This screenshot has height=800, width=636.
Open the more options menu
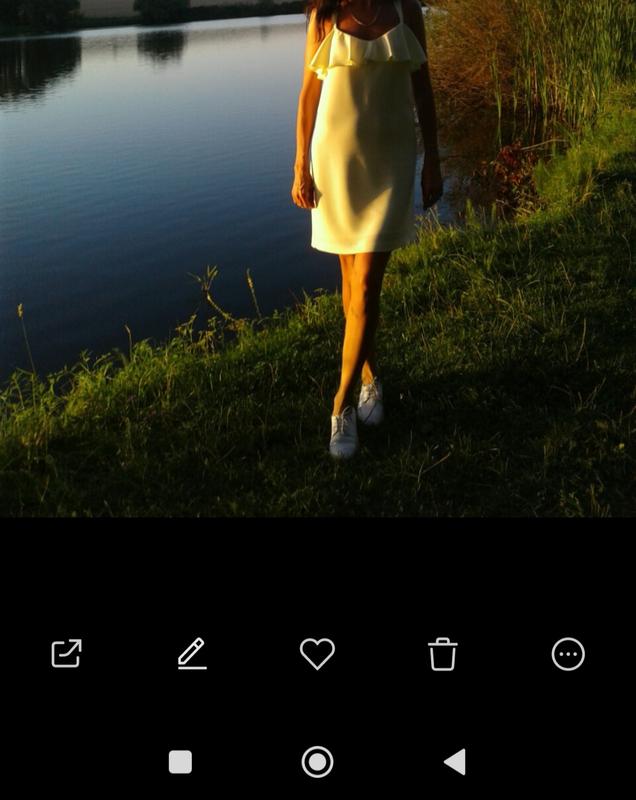(x=568, y=654)
